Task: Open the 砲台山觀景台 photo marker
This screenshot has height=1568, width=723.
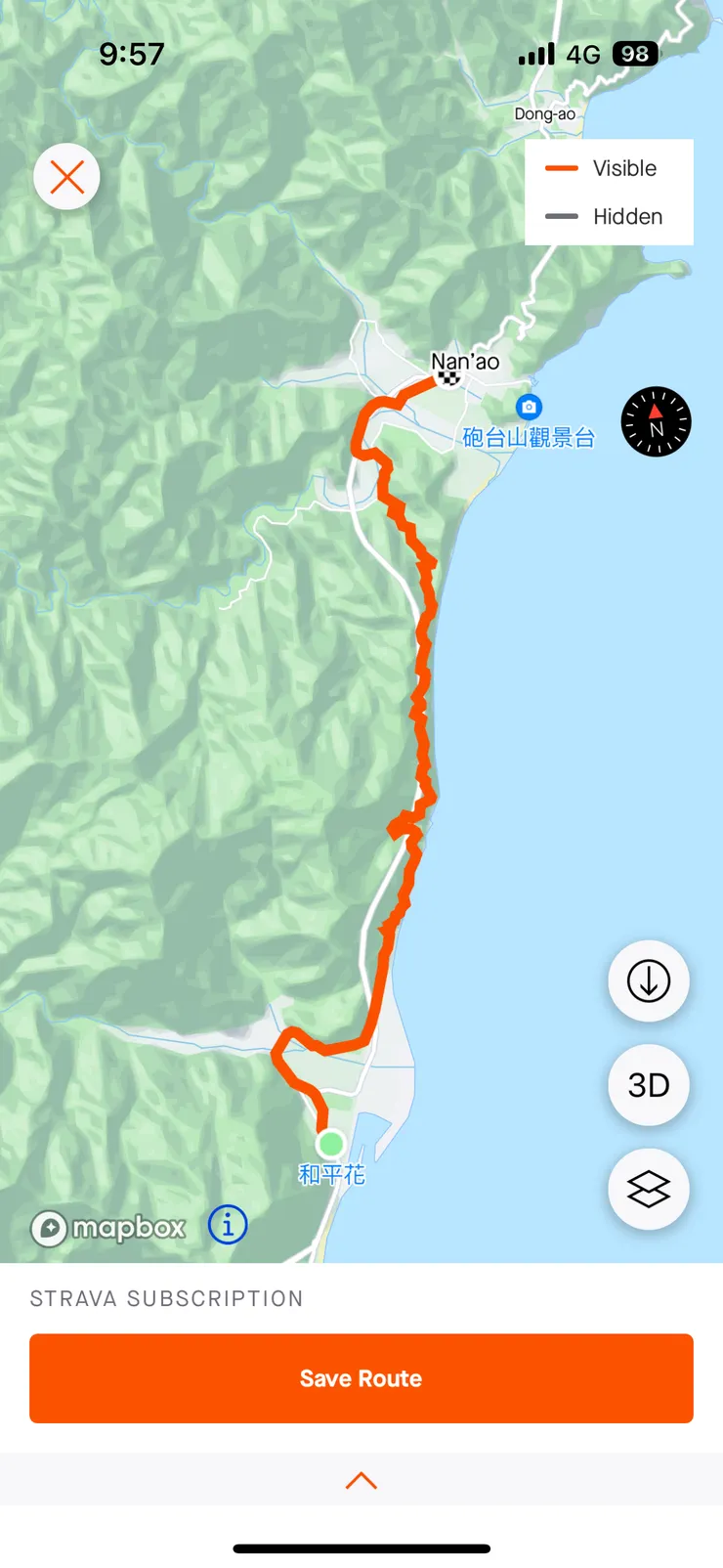Action: (x=529, y=406)
